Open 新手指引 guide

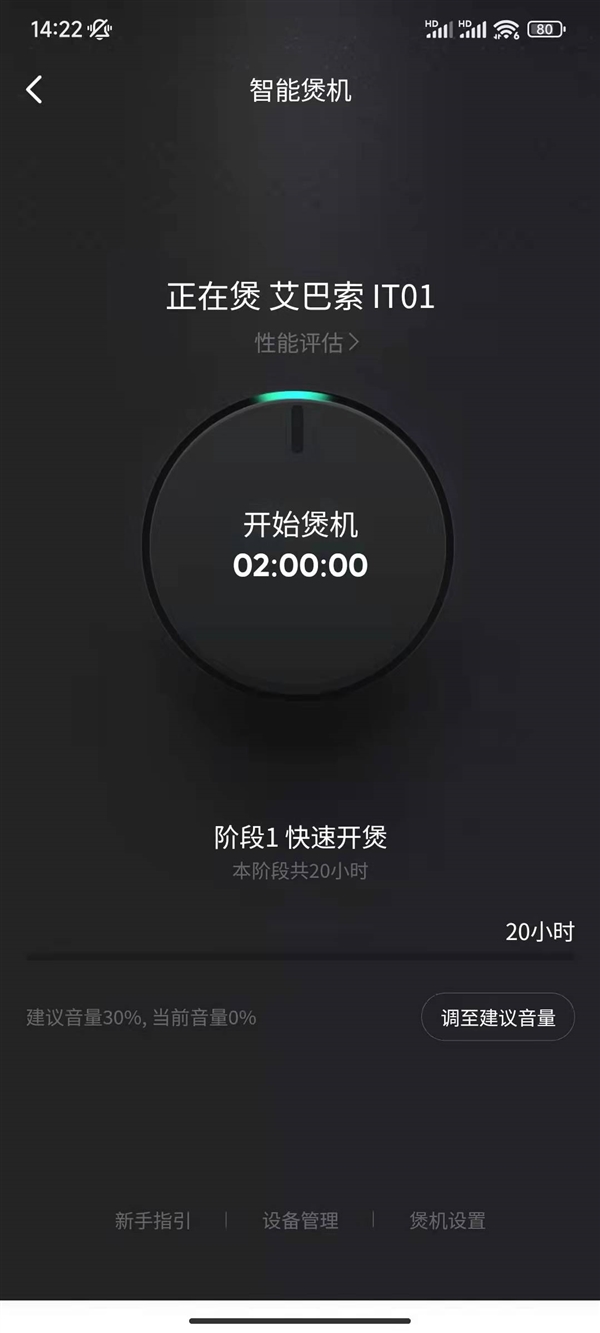pyautogui.click(x=153, y=1220)
